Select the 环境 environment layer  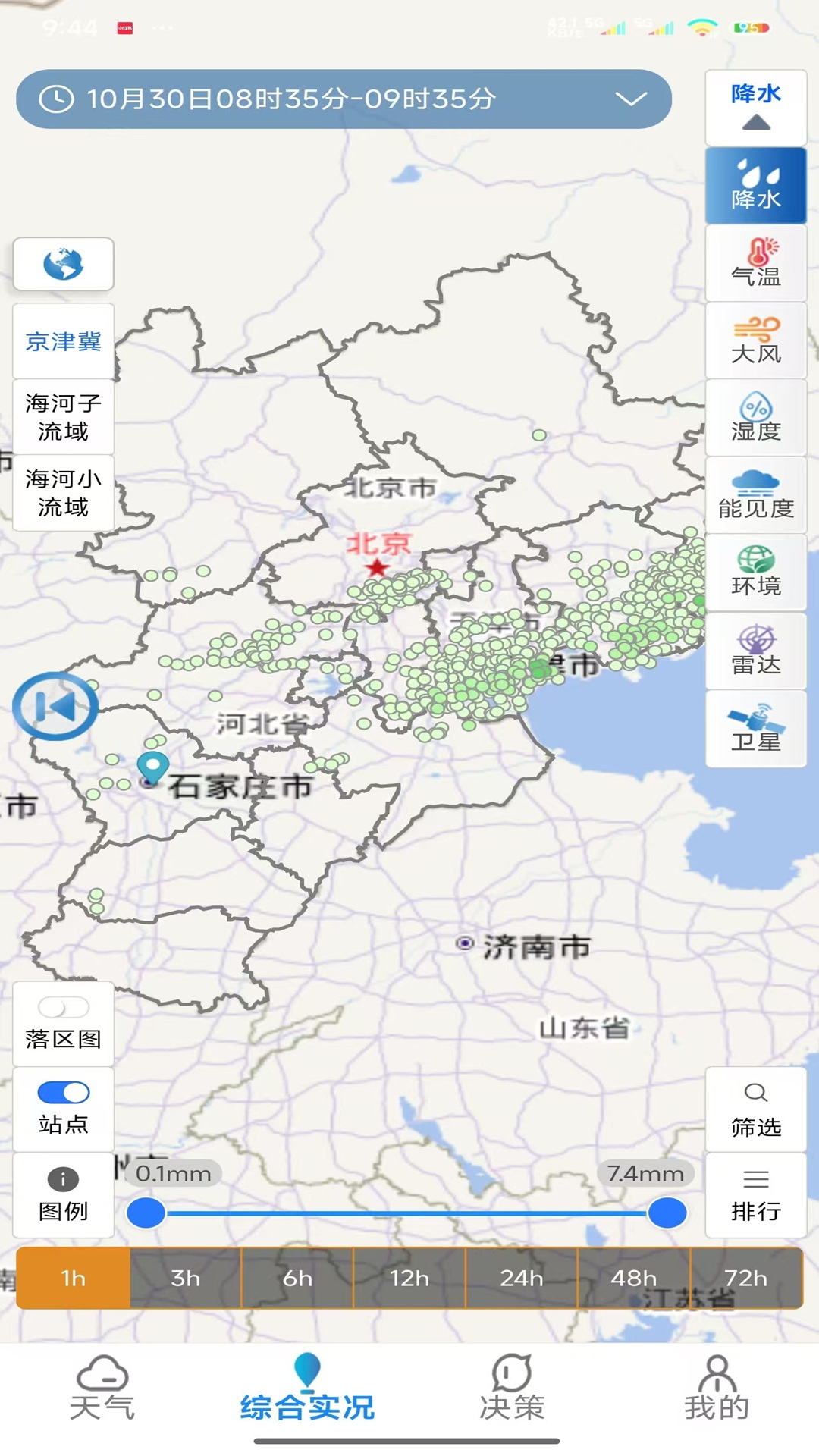tap(755, 573)
